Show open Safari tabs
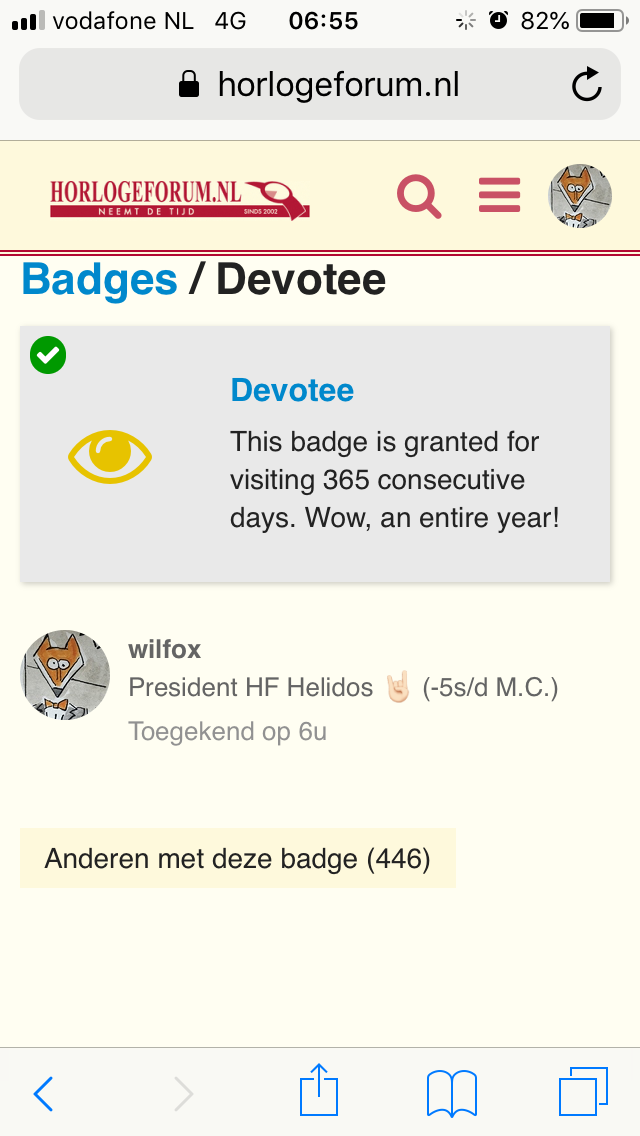Viewport: 640px width, 1136px height. [583, 1091]
